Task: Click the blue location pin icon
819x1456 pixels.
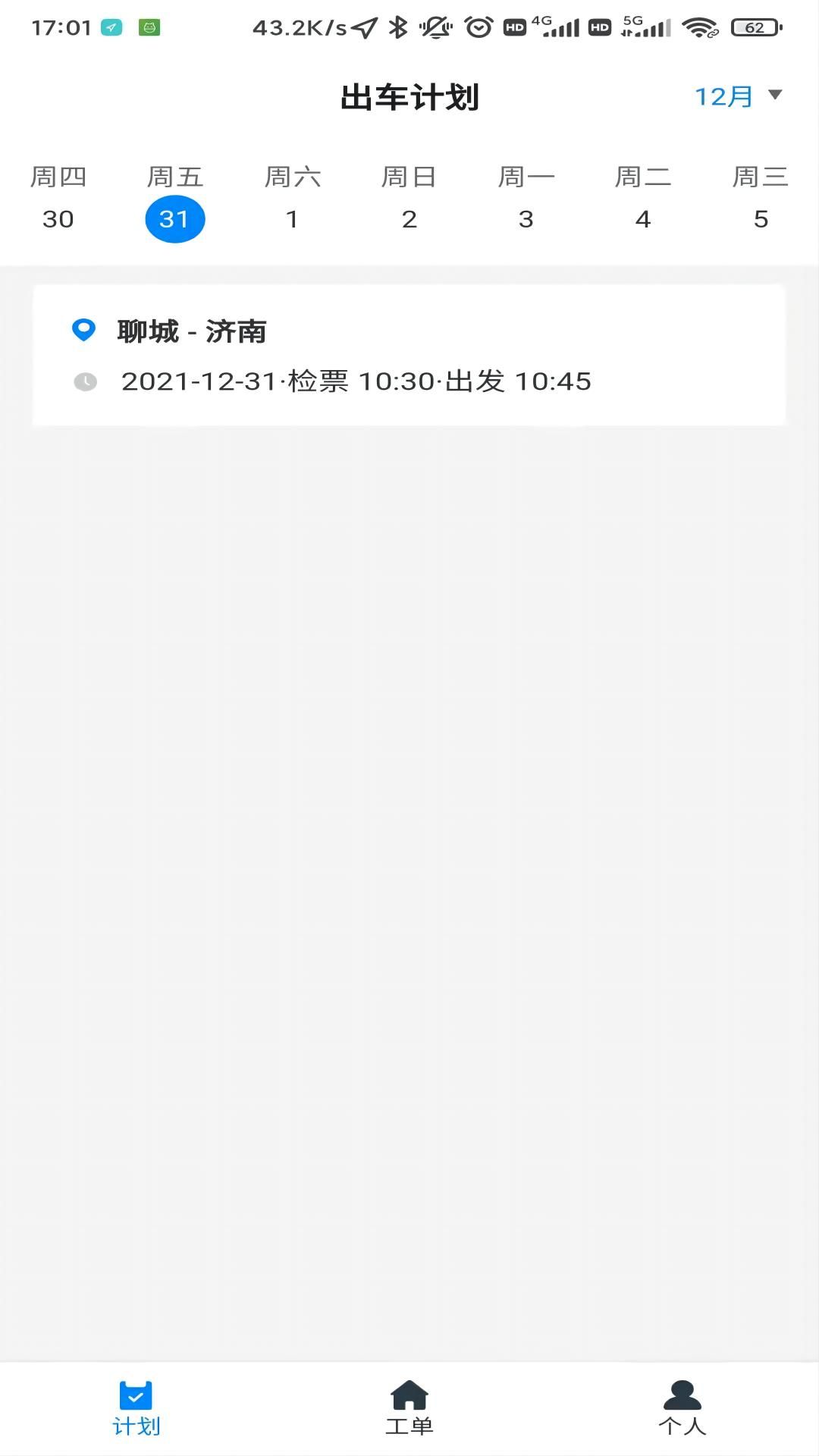Action: [x=83, y=330]
